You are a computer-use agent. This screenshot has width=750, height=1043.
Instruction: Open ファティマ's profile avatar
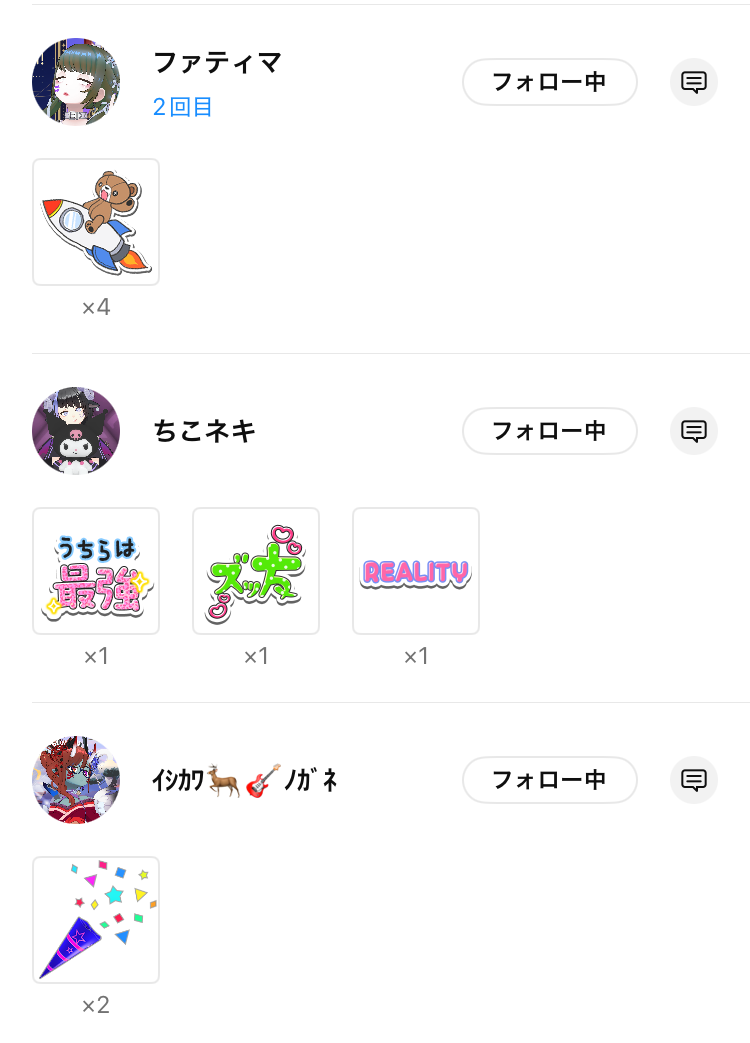[x=76, y=82]
